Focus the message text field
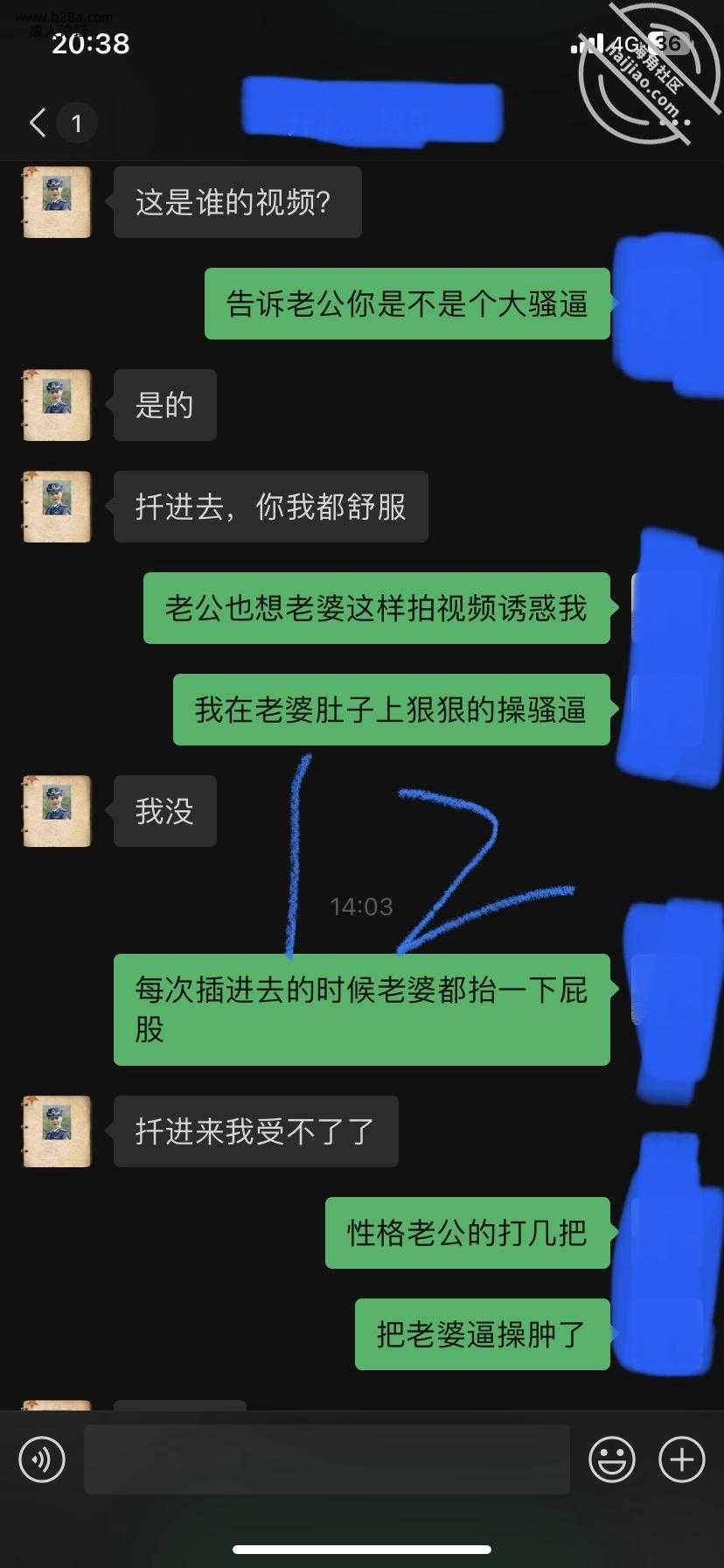The height and width of the screenshot is (1568, 724). pos(327,1459)
